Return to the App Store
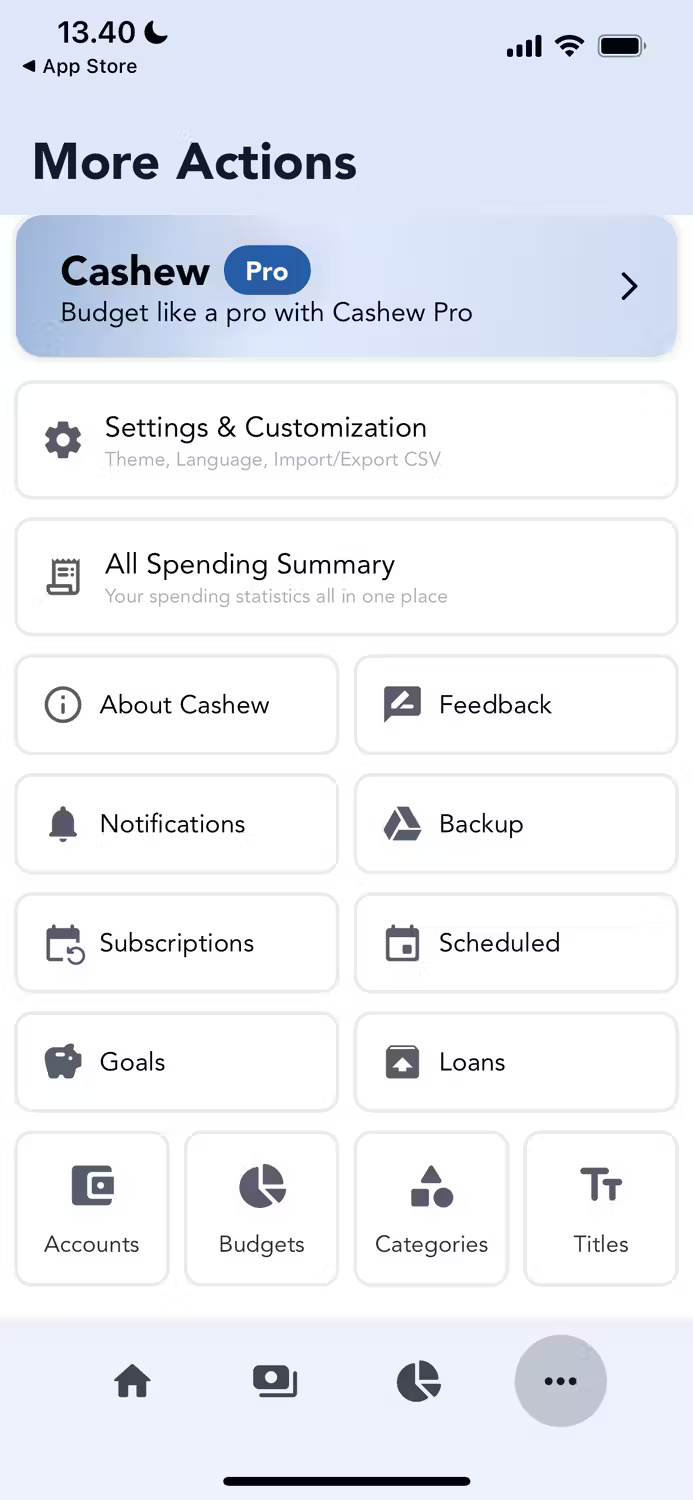This screenshot has width=693, height=1500. coord(80,67)
